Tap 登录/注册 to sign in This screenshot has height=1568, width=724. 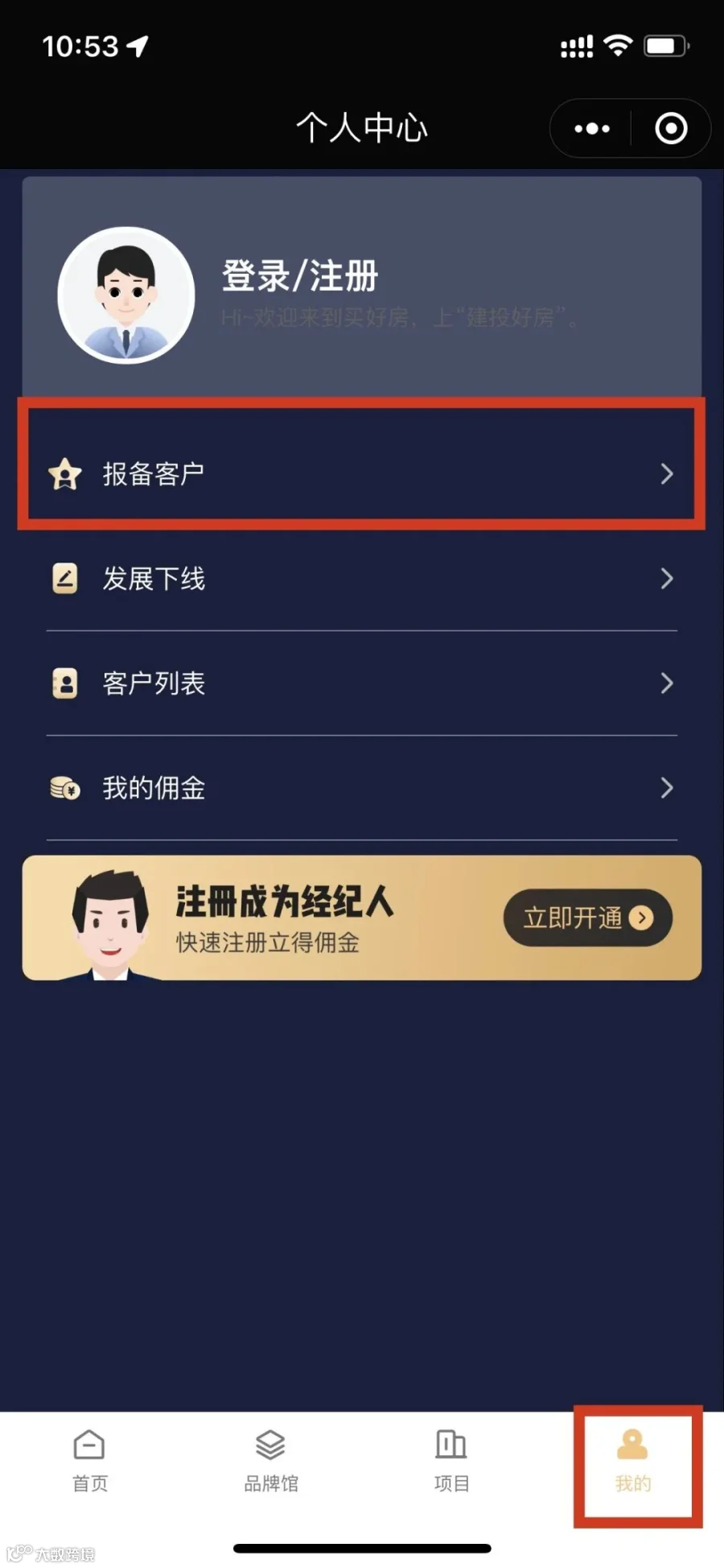pos(300,276)
